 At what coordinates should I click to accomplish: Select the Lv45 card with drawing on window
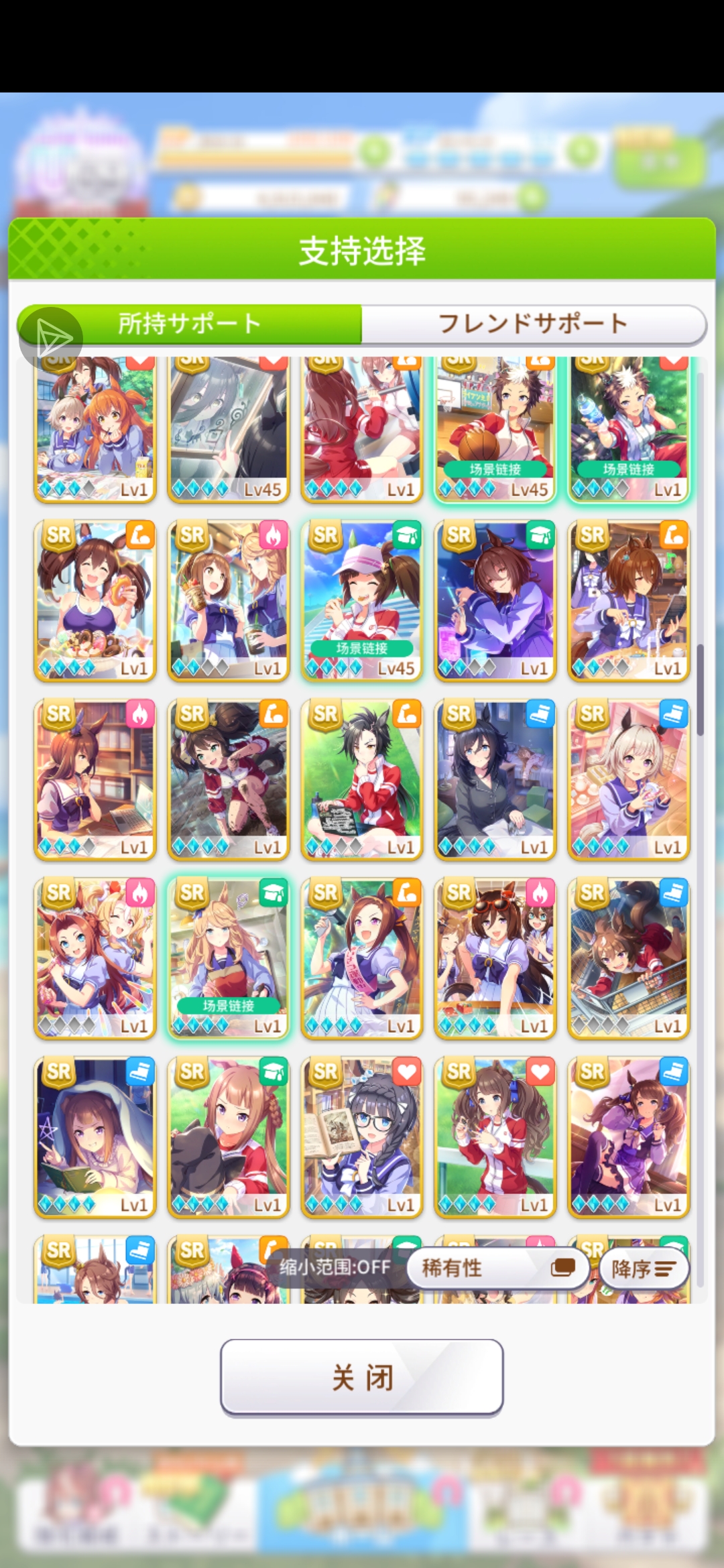click(228, 429)
